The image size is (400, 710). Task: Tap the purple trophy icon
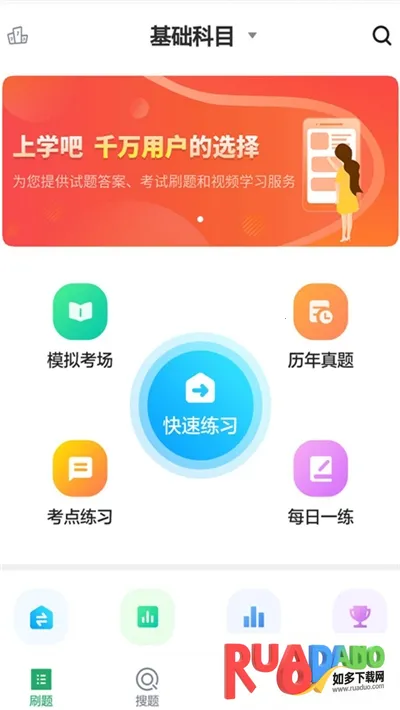[x=360, y=617]
